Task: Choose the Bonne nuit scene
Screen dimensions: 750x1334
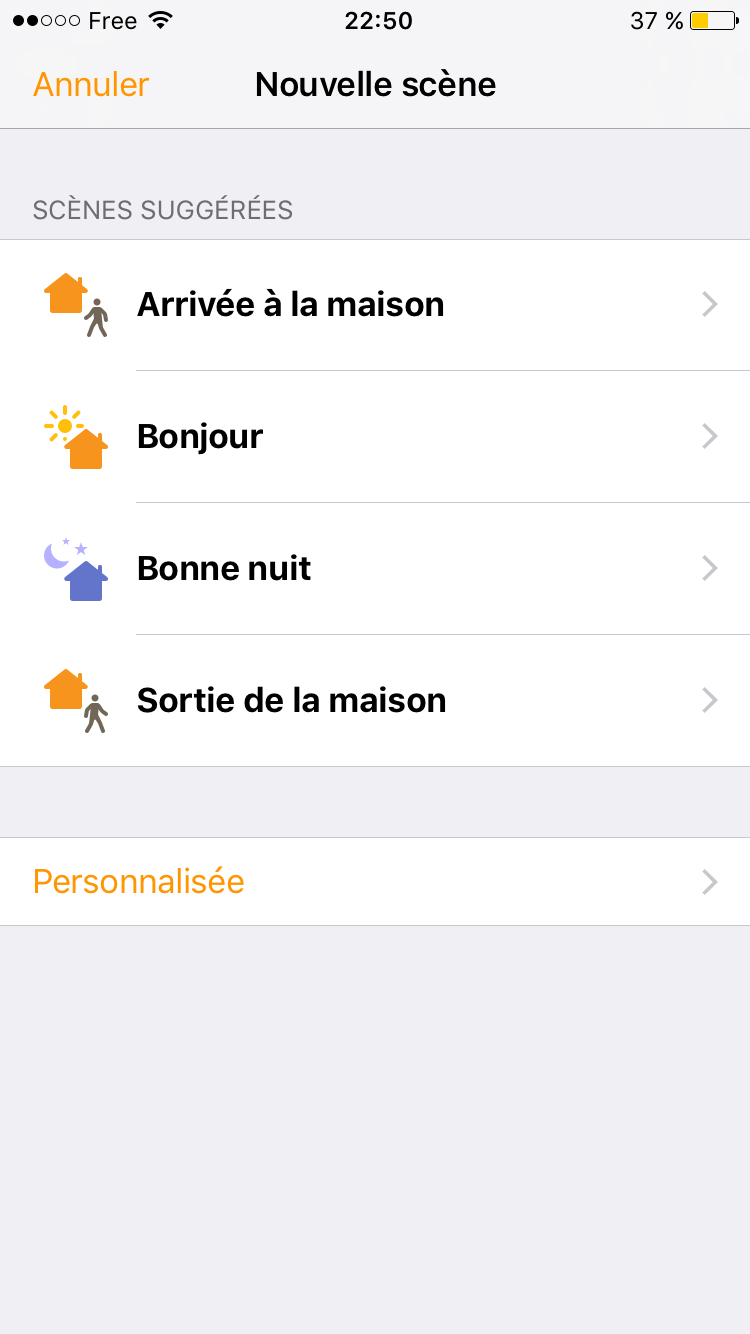Action: (375, 569)
